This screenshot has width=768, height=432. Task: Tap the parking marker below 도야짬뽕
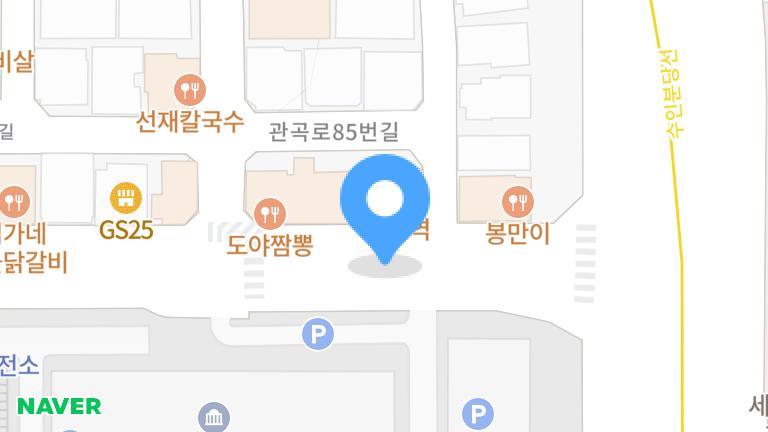pyautogui.click(x=317, y=334)
